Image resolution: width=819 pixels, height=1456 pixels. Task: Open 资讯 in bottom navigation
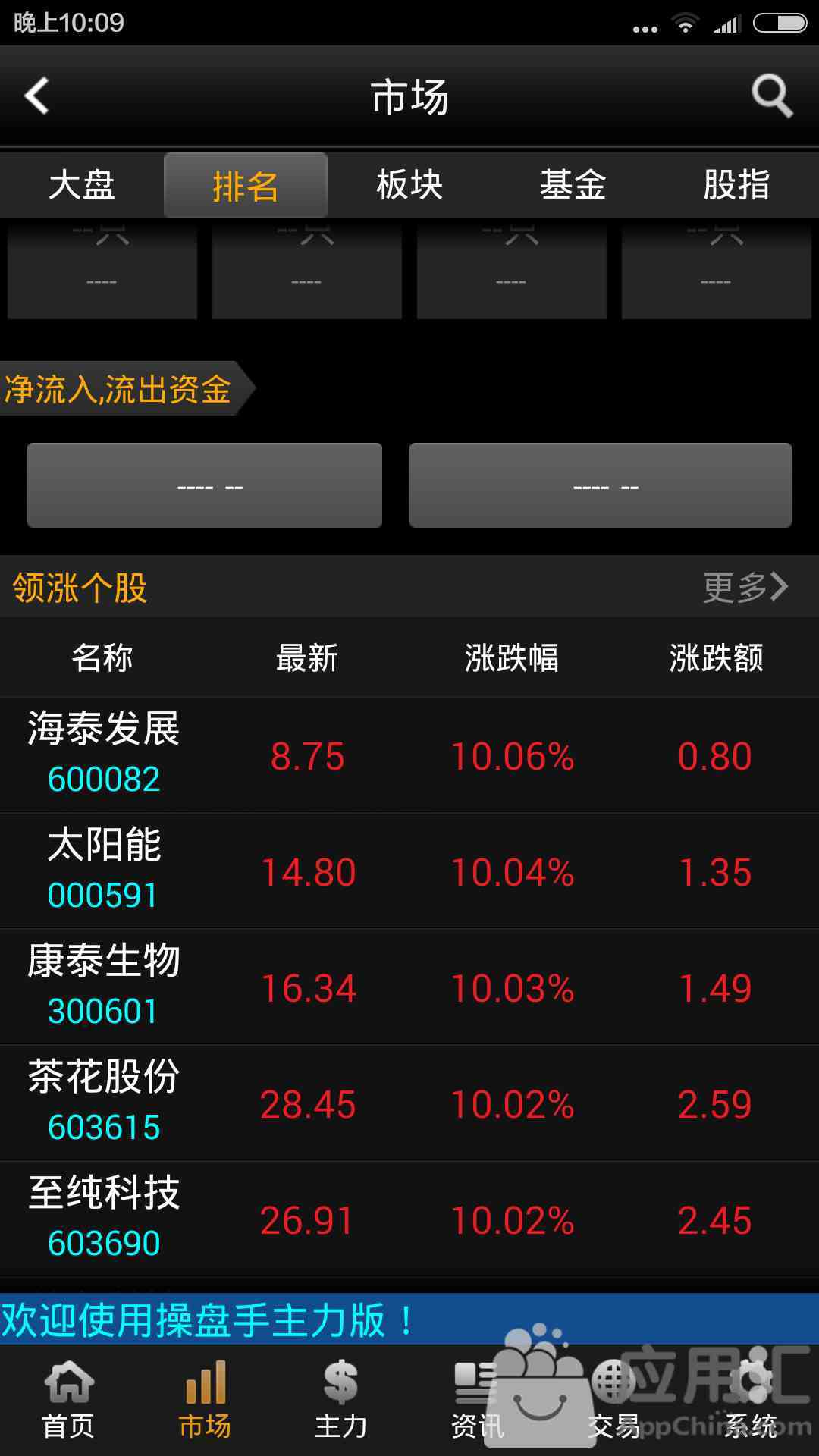(x=478, y=1400)
